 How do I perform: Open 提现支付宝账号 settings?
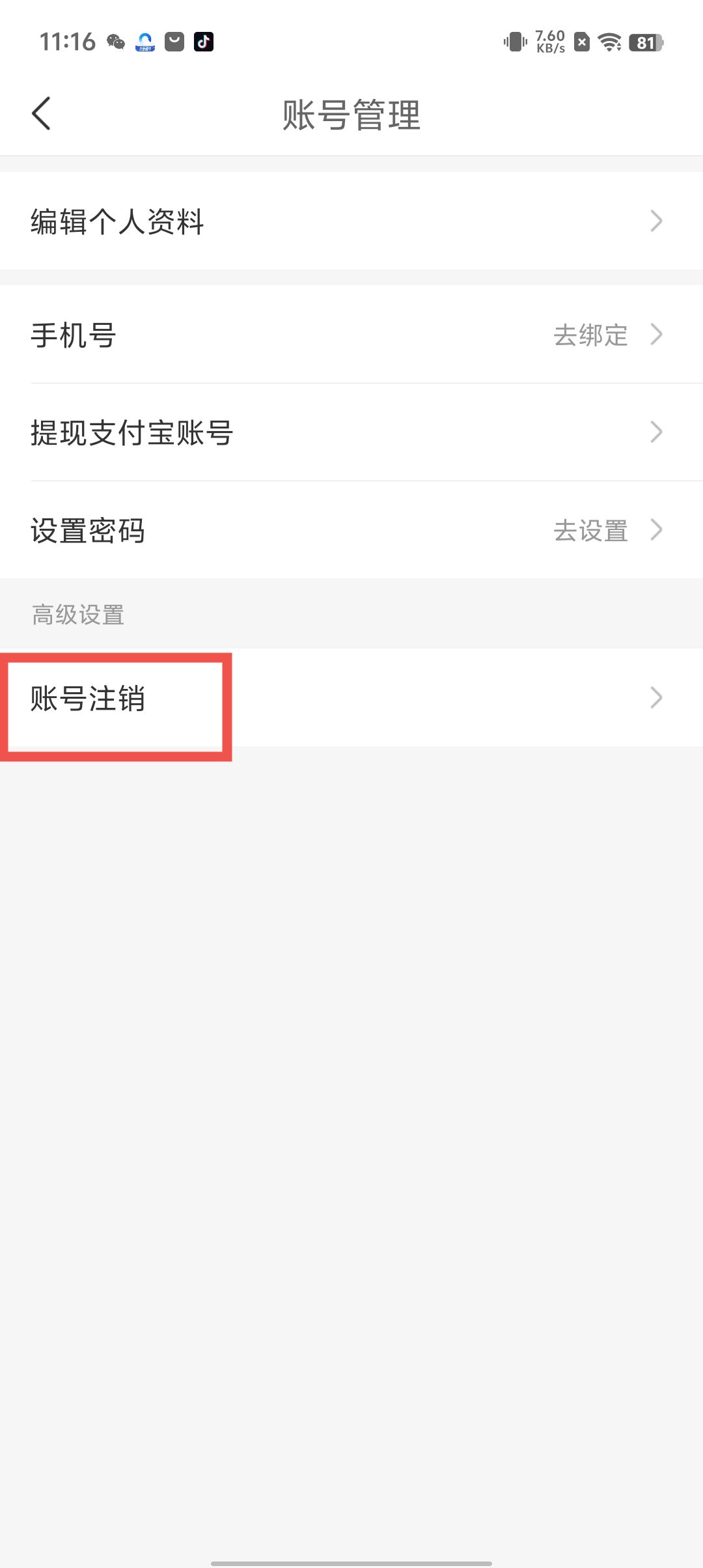coord(351,432)
